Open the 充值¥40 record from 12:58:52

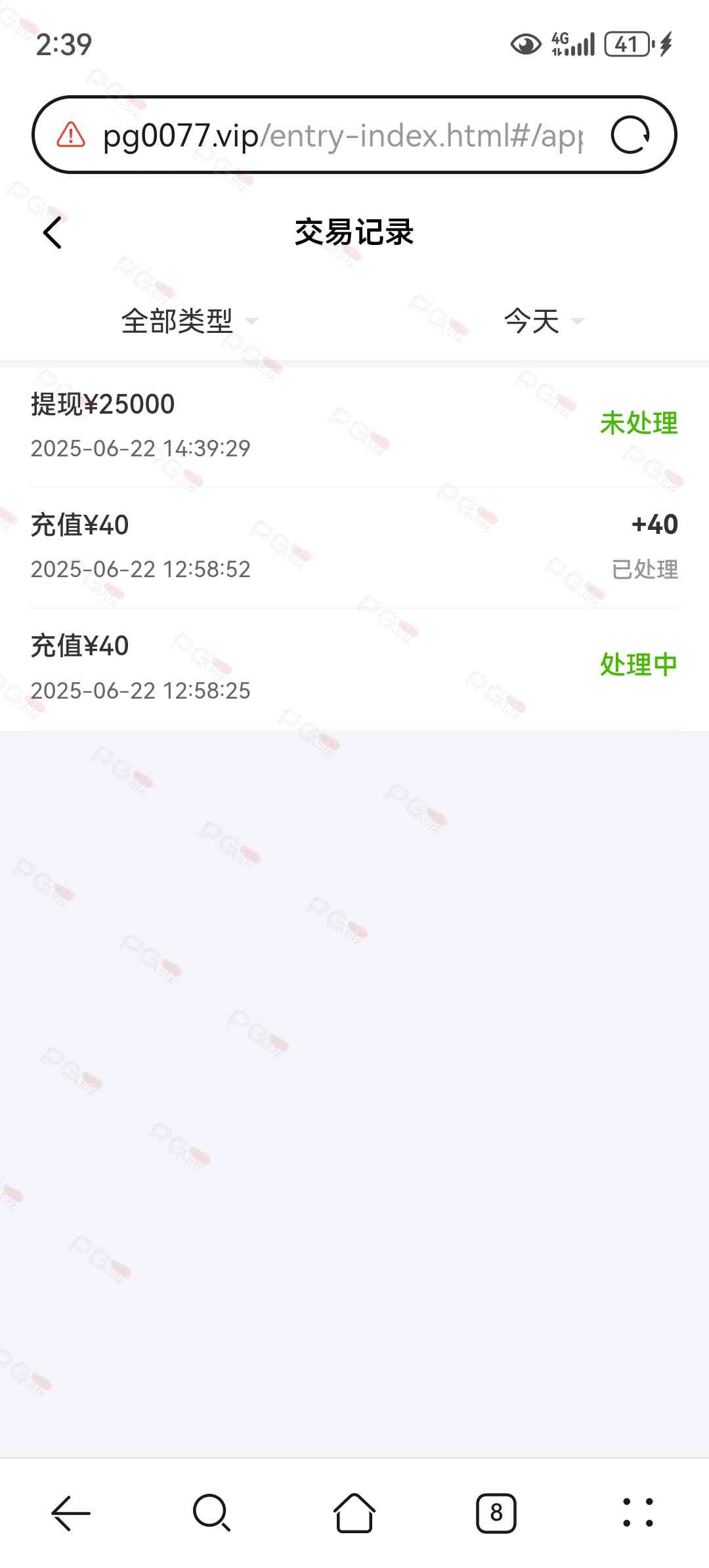pos(354,546)
